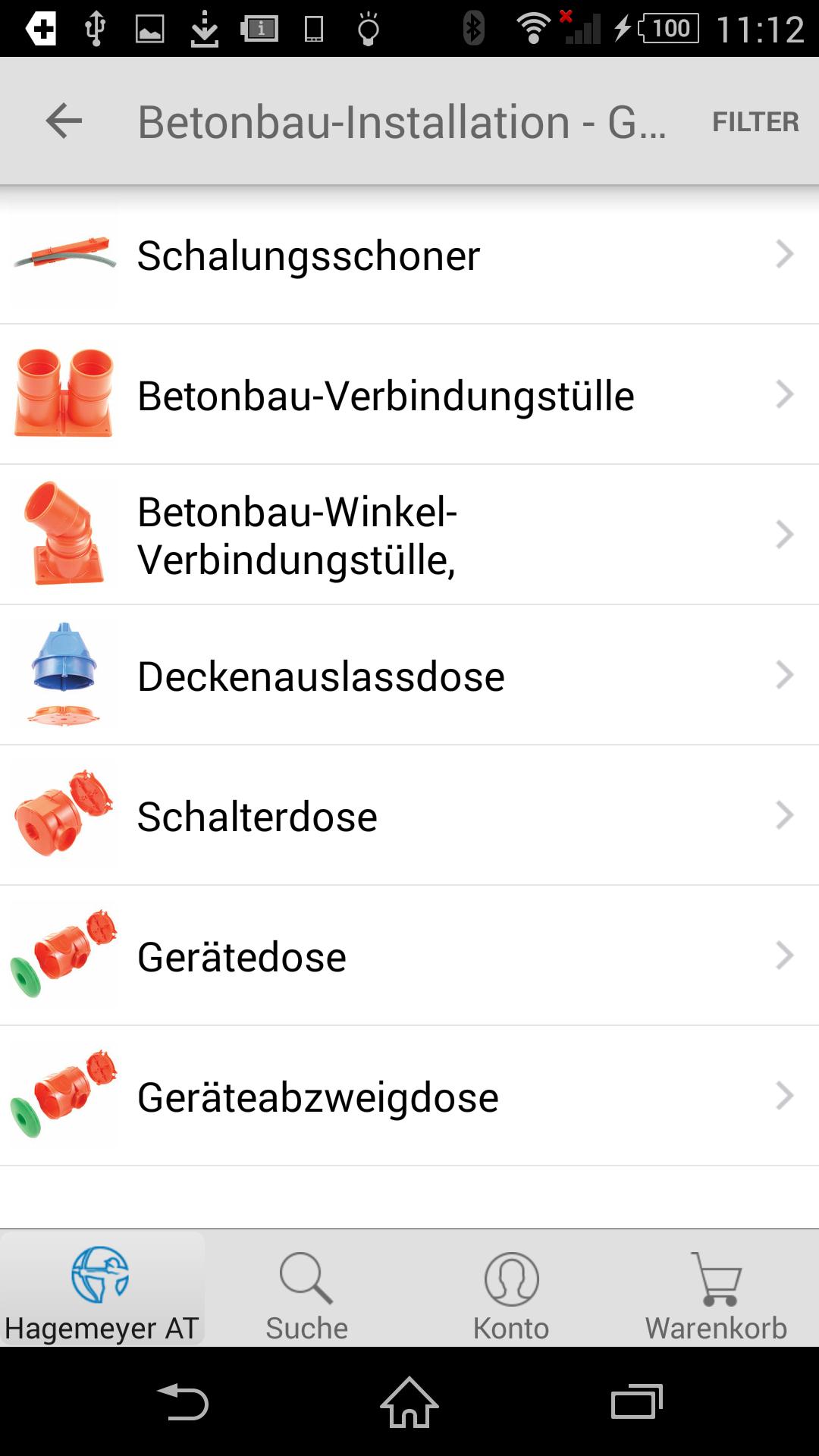The image size is (819, 1456).
Task: Open the FILTER options
Action: click(755, 121)
